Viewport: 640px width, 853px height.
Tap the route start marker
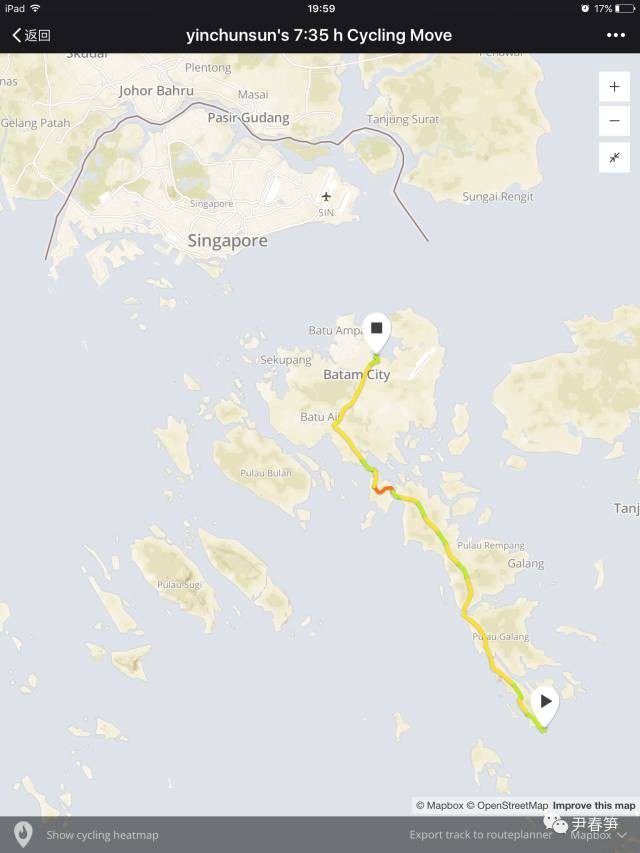pos(545,702)
